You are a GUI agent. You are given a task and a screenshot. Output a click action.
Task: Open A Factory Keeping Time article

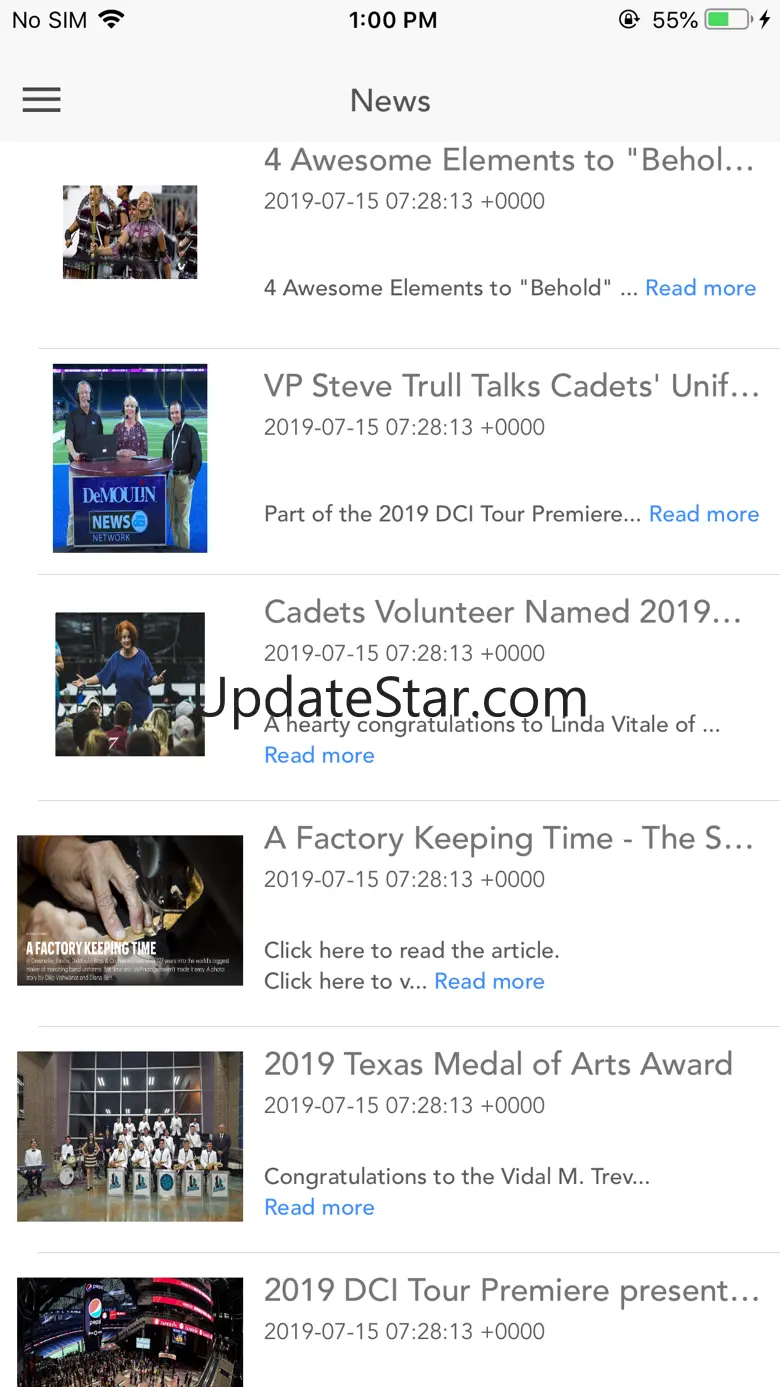(508, 839)
